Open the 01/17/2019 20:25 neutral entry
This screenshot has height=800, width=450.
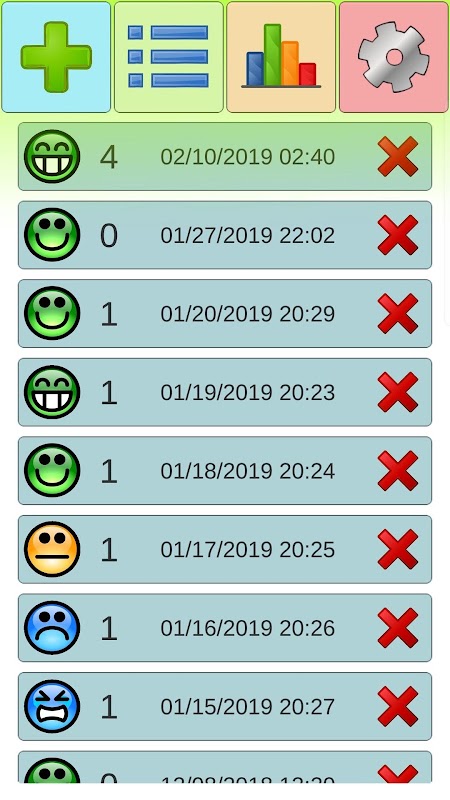[225, 549]
